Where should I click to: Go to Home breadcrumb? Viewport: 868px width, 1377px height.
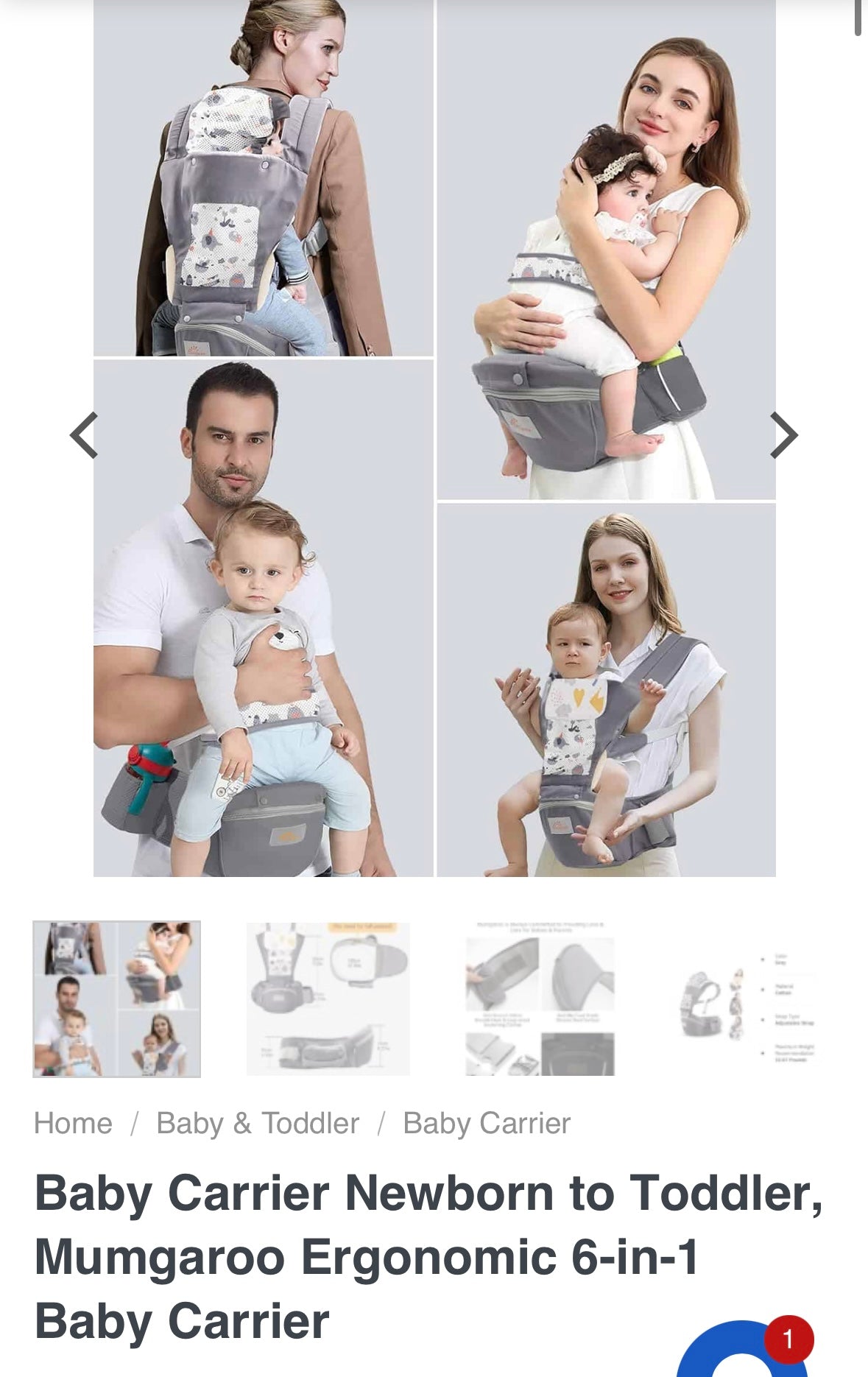[x=73, y=1124]
